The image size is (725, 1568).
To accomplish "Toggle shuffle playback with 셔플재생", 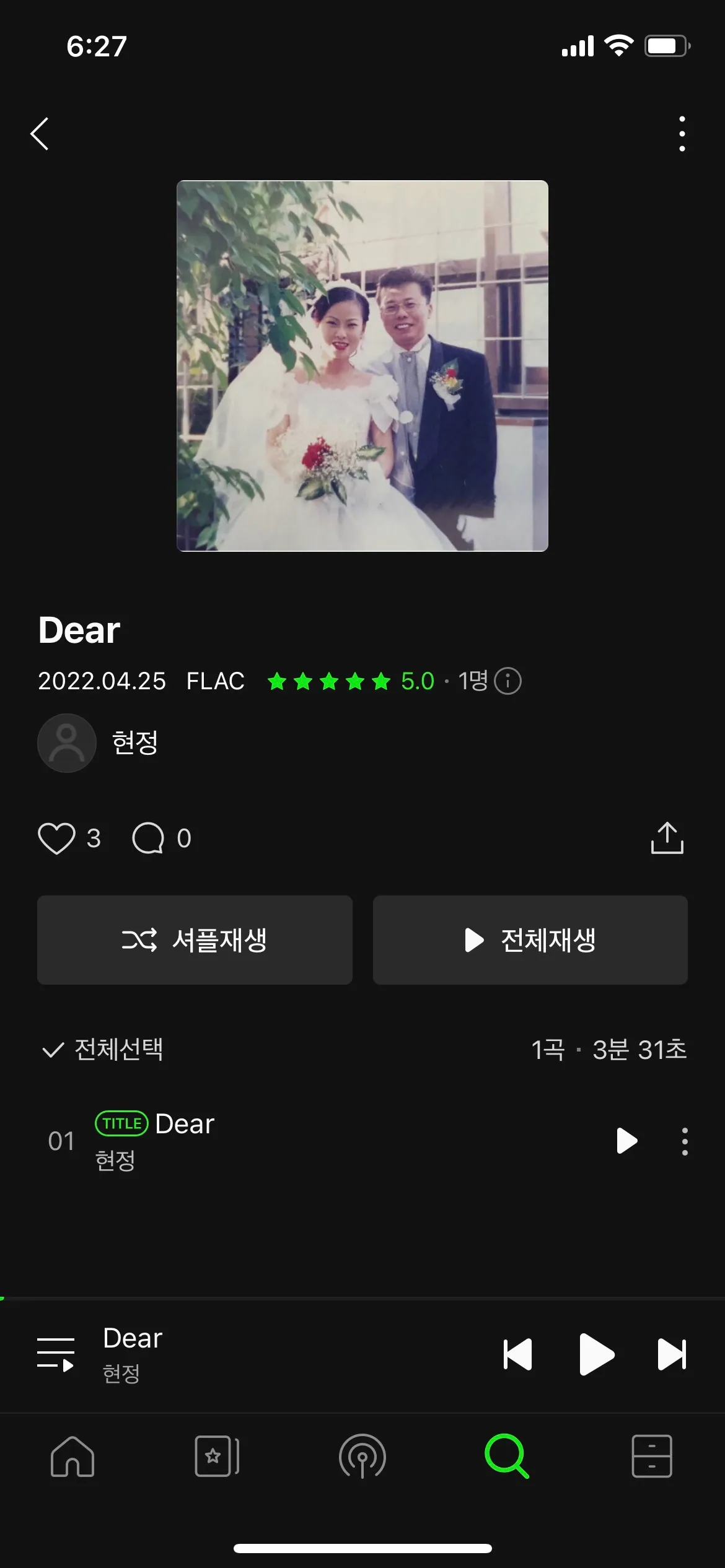I will (195, 939).
